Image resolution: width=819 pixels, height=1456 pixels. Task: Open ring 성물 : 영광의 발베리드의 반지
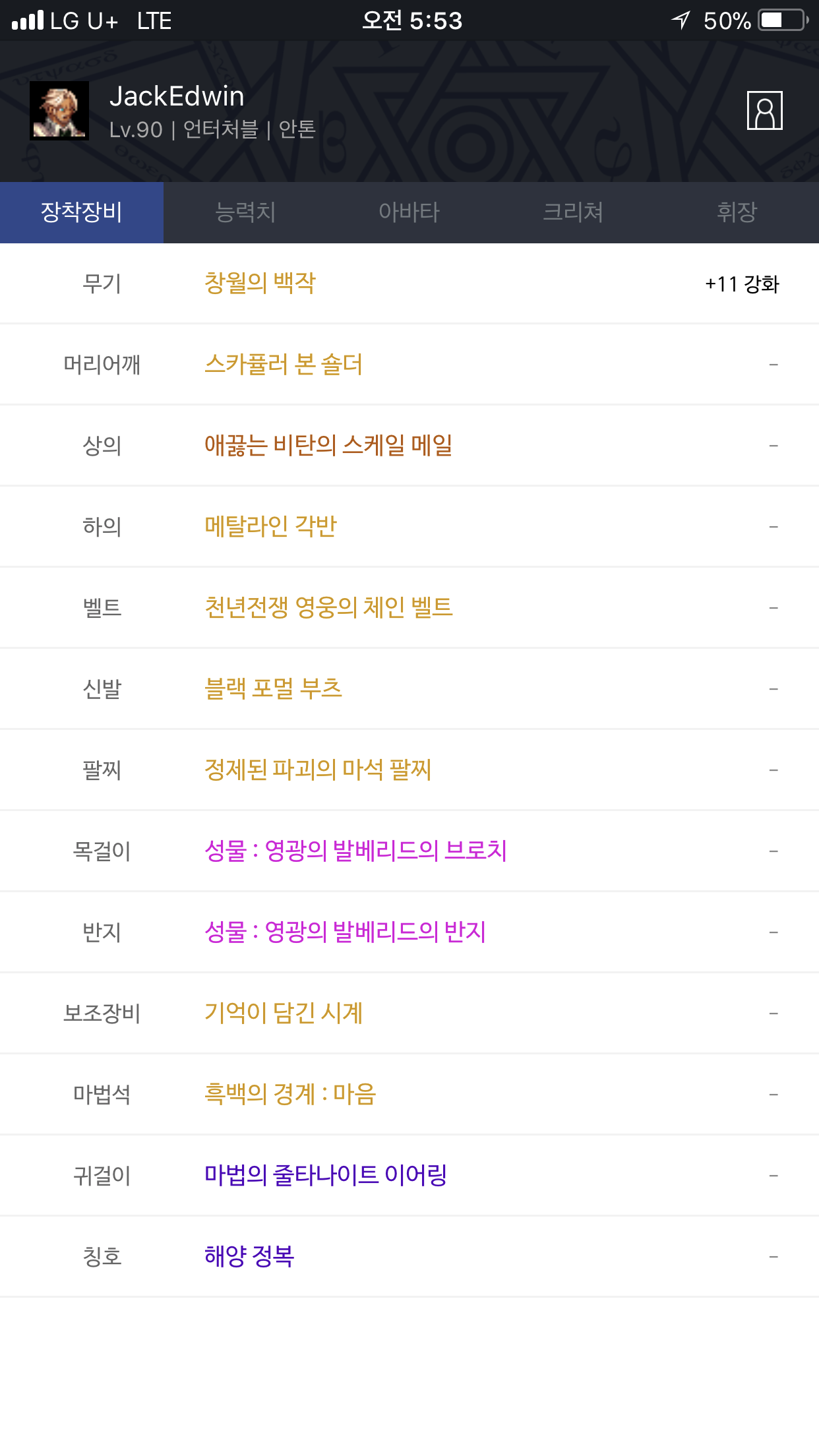click(409, 932)
